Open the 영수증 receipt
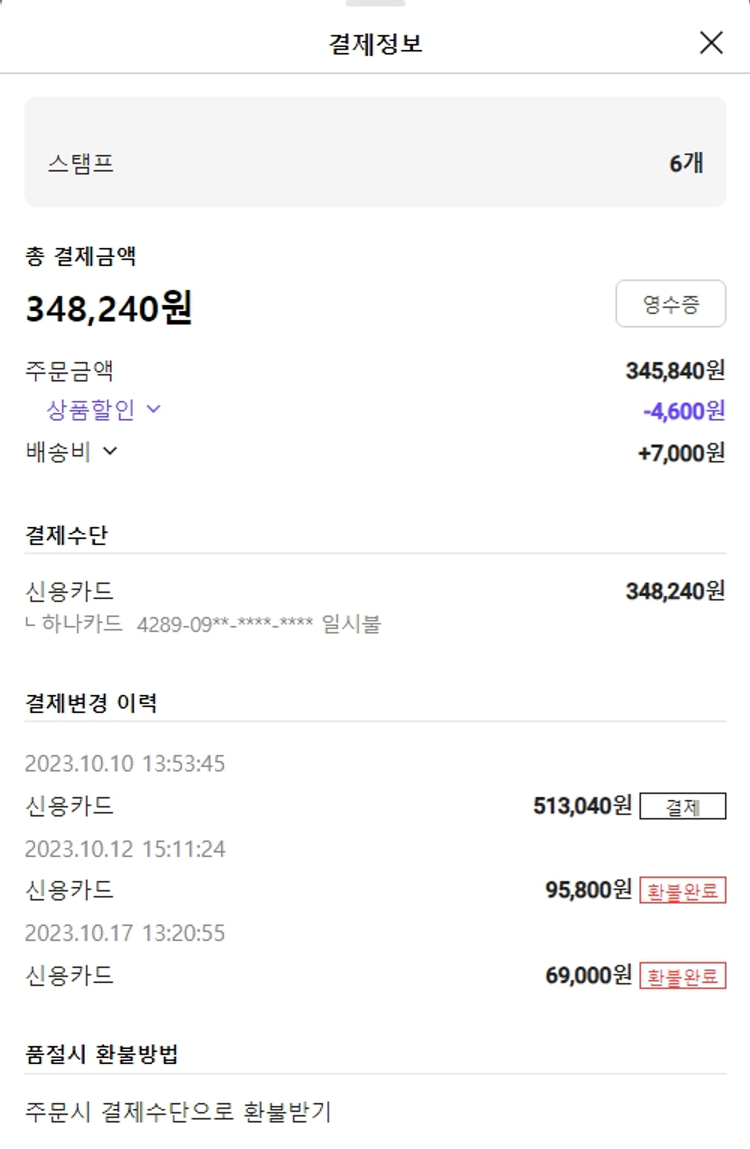 tap(670, 304)
